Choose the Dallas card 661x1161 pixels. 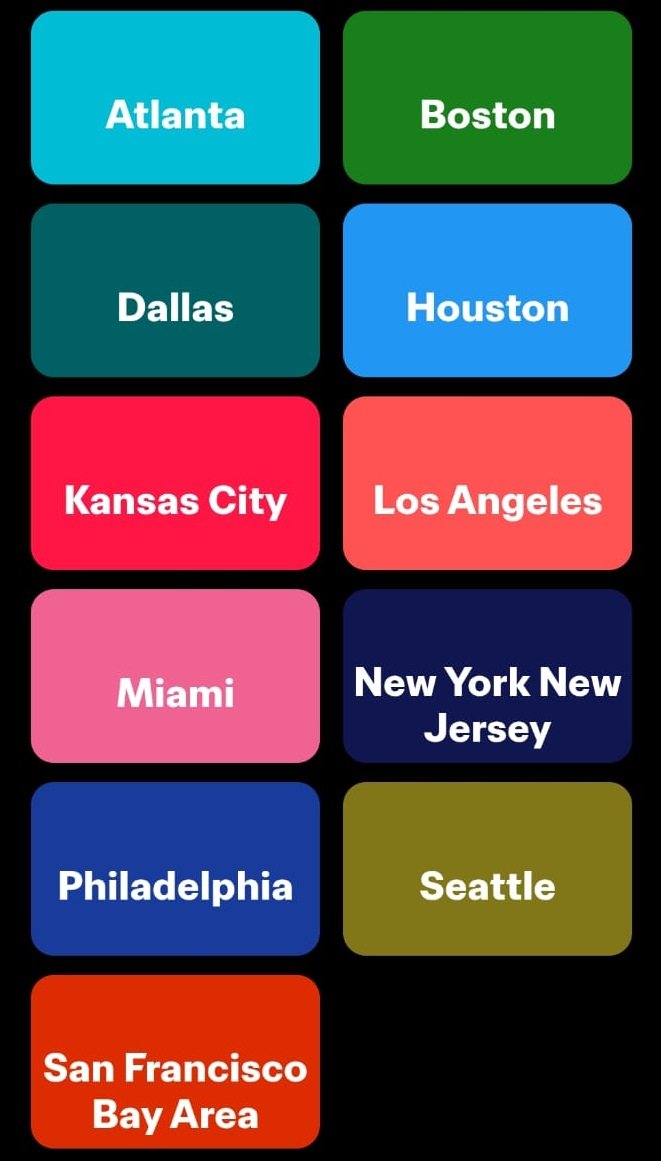(175, 291)
